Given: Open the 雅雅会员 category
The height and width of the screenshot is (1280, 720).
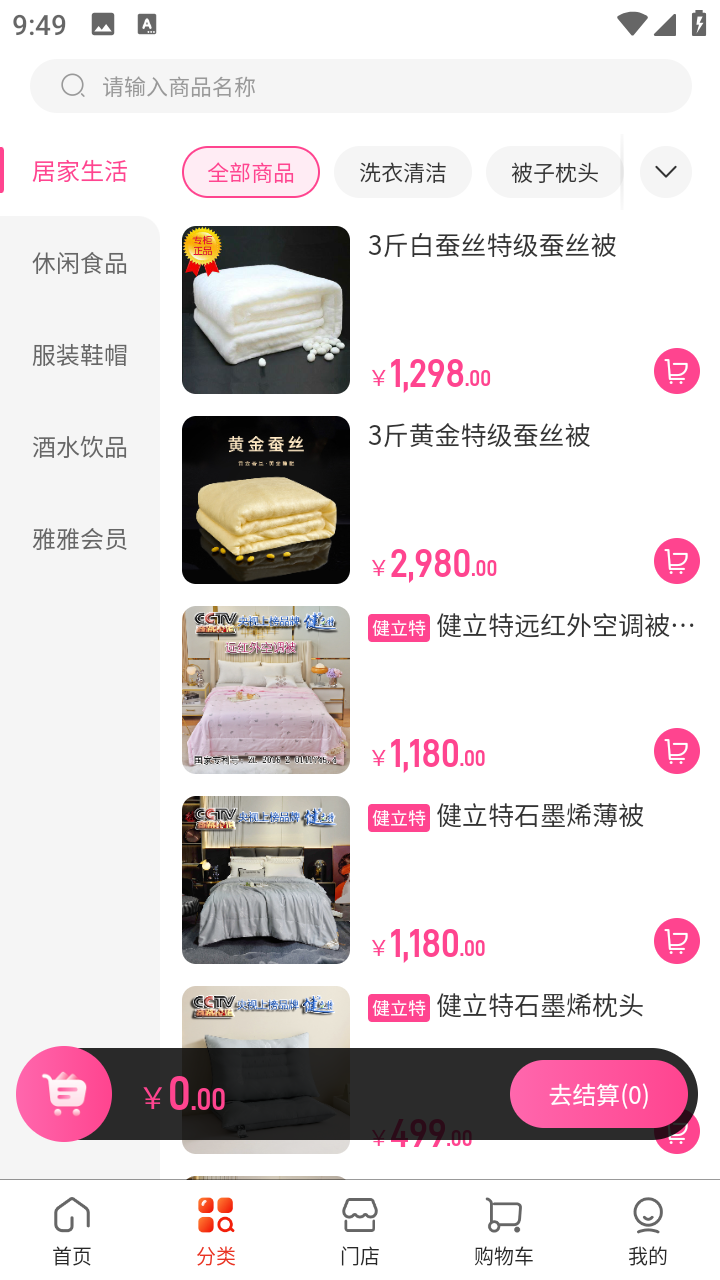Looking at the screenshot, I should point(80,539).
